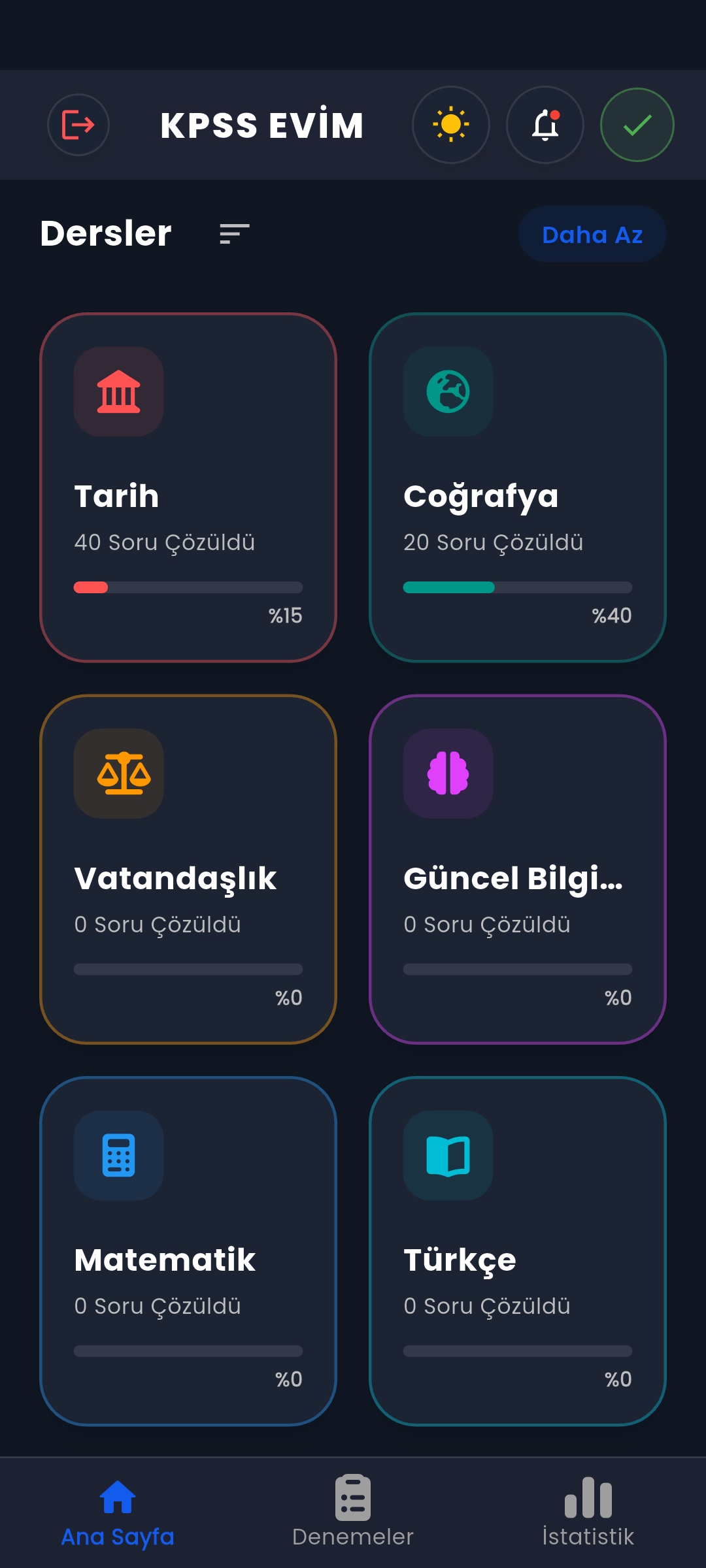Select the Vatandaşlık lesson card
Viewport: 706px width, 1568px height.
pos(188,869)
